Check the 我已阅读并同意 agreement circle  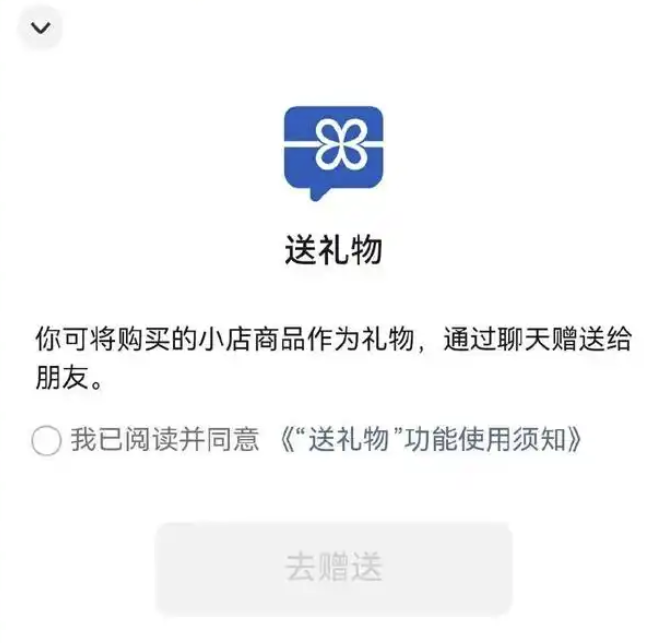(x=46, y=440)
